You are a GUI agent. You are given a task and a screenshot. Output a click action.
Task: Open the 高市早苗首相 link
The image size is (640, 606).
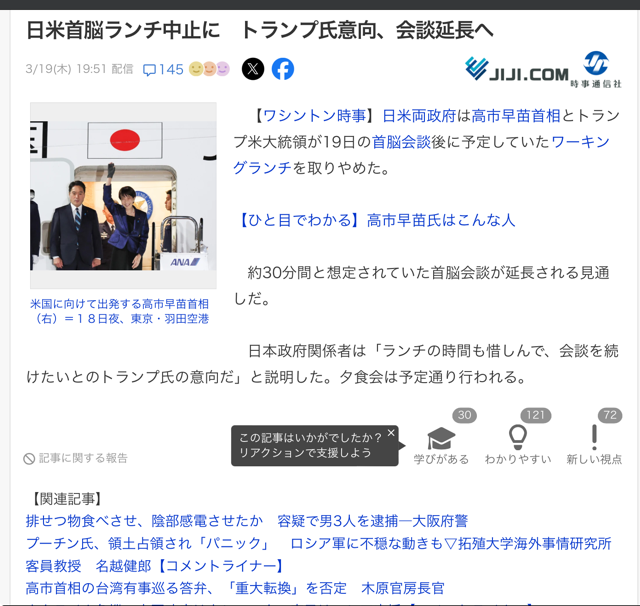coord(510,116)
